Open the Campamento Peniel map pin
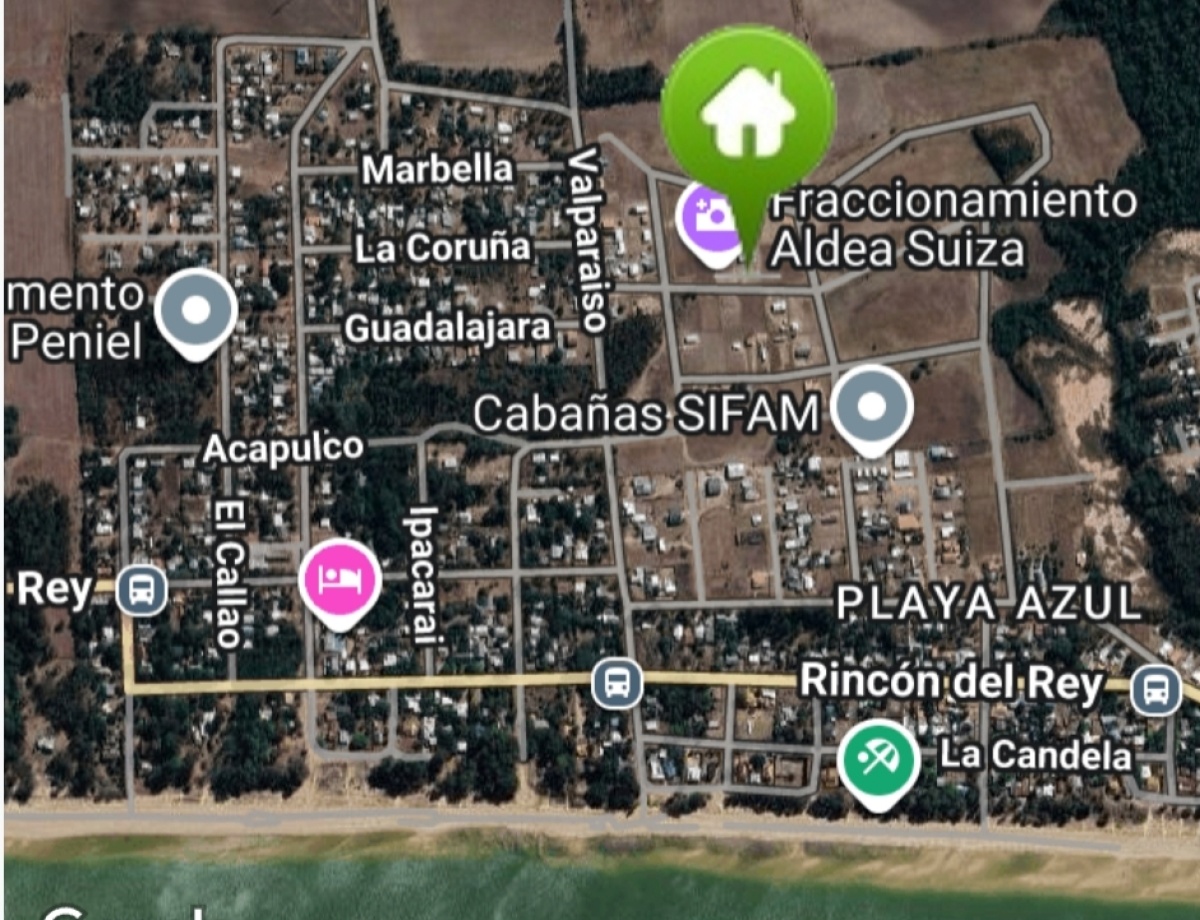This screenshot has width=1200, height=920. click(197, 310)
